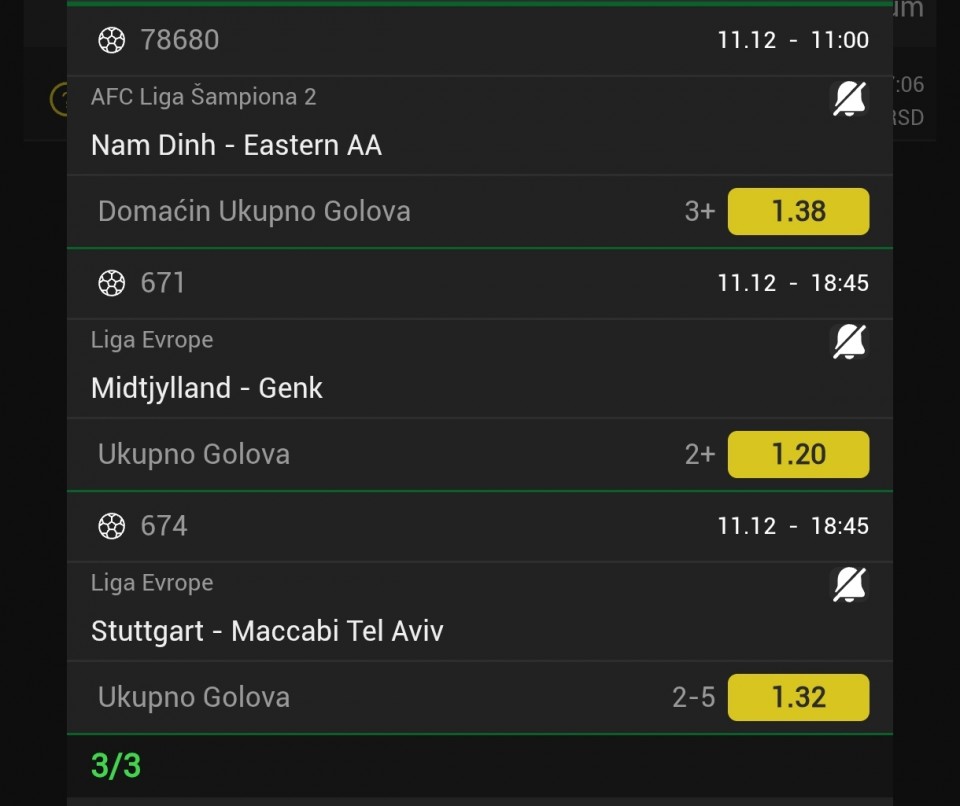This screenshot has width=960, height=806.
Task: Open the Midtjylland - Genk match
Action: pos(207,388)
